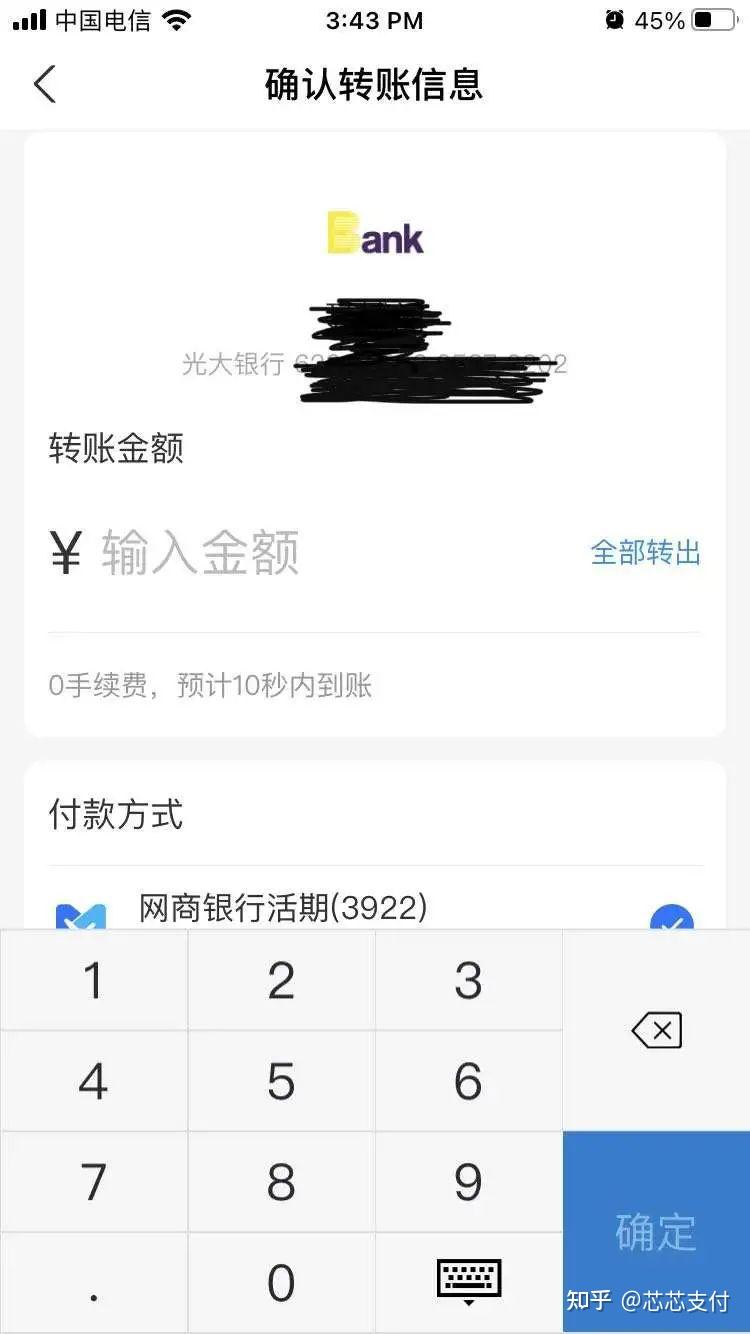The height and width of the screenshot is (1334, 750).
Task: Tap 全部转出 to transfer all funds
Action: point(644,552)
